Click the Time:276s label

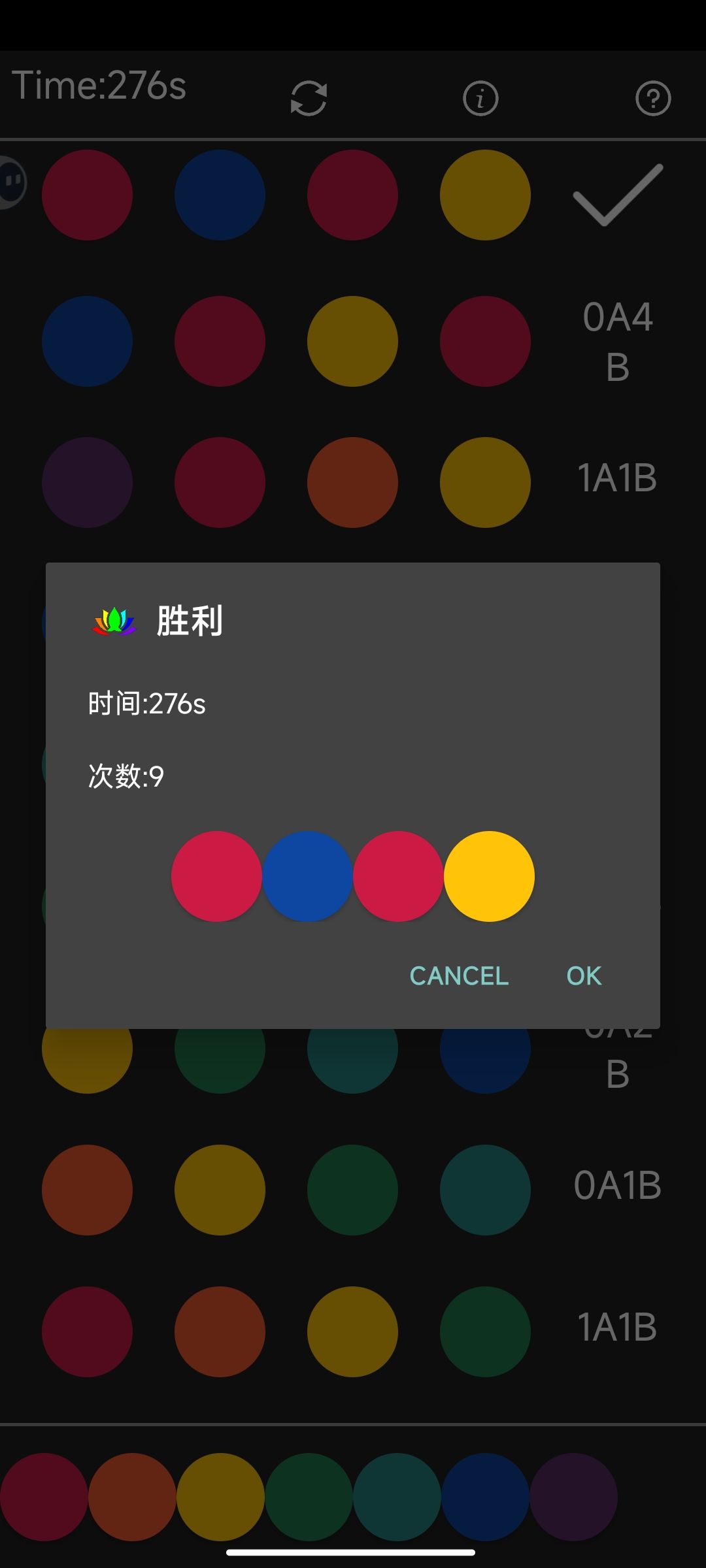tap(99, 85)
